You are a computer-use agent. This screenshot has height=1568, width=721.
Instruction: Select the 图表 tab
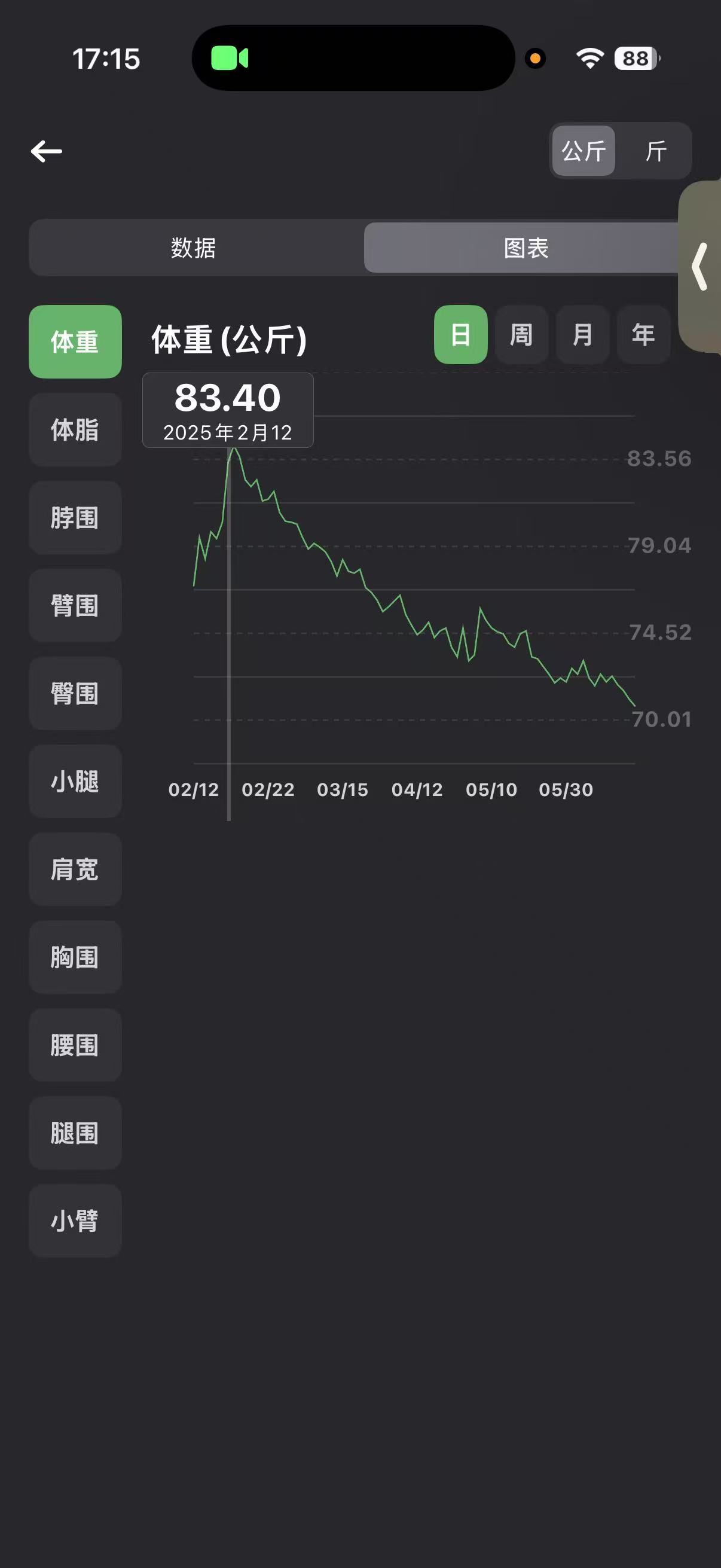pos(526,248)
